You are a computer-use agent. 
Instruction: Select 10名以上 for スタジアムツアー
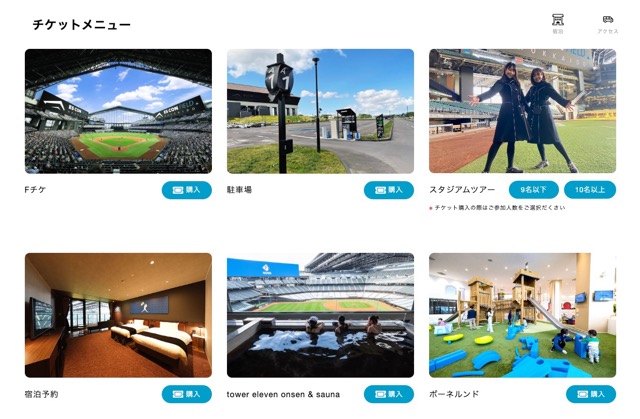[590, 190]
